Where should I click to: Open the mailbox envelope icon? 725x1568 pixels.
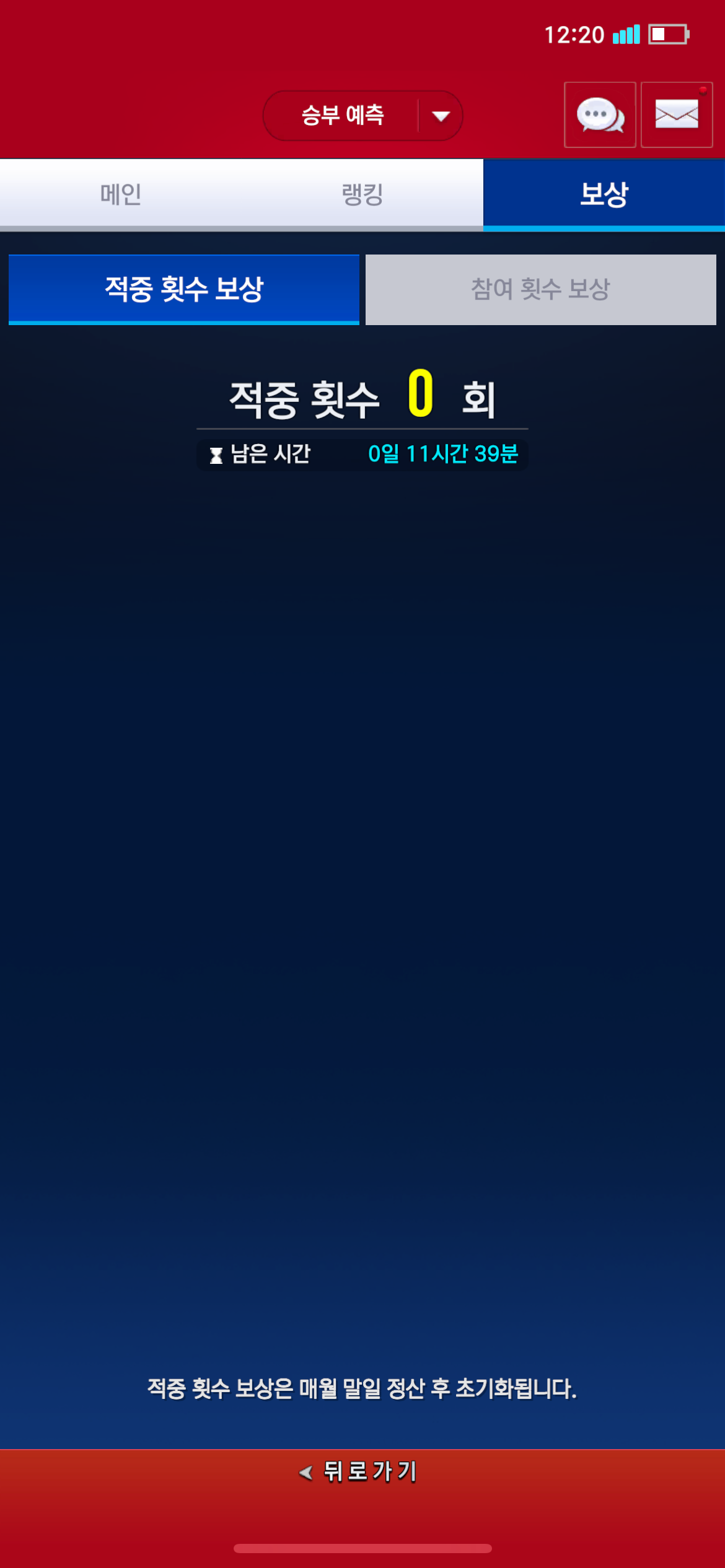[677, 115]
